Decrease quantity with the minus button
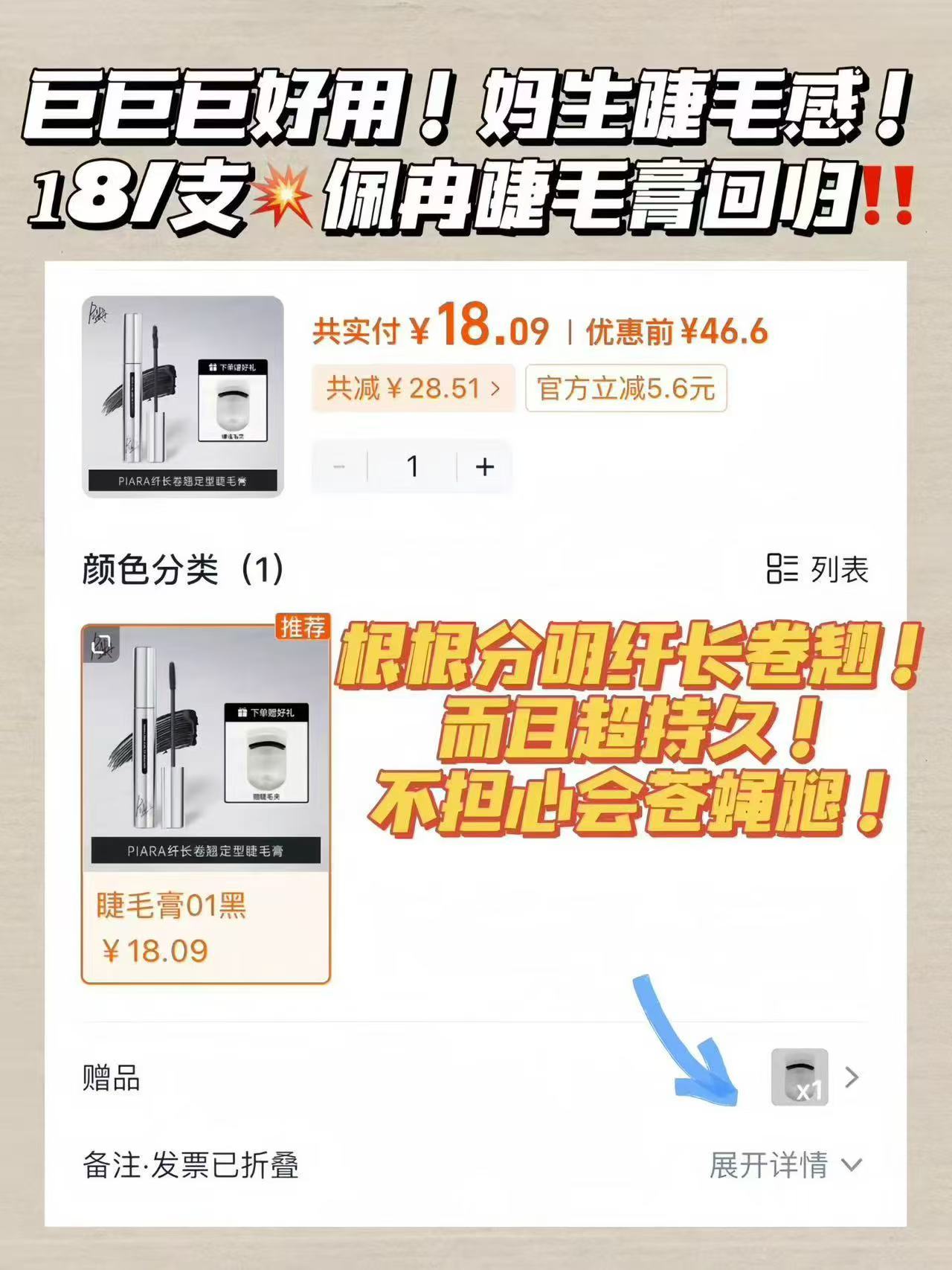952x1270 pixels. click(341, 466)
